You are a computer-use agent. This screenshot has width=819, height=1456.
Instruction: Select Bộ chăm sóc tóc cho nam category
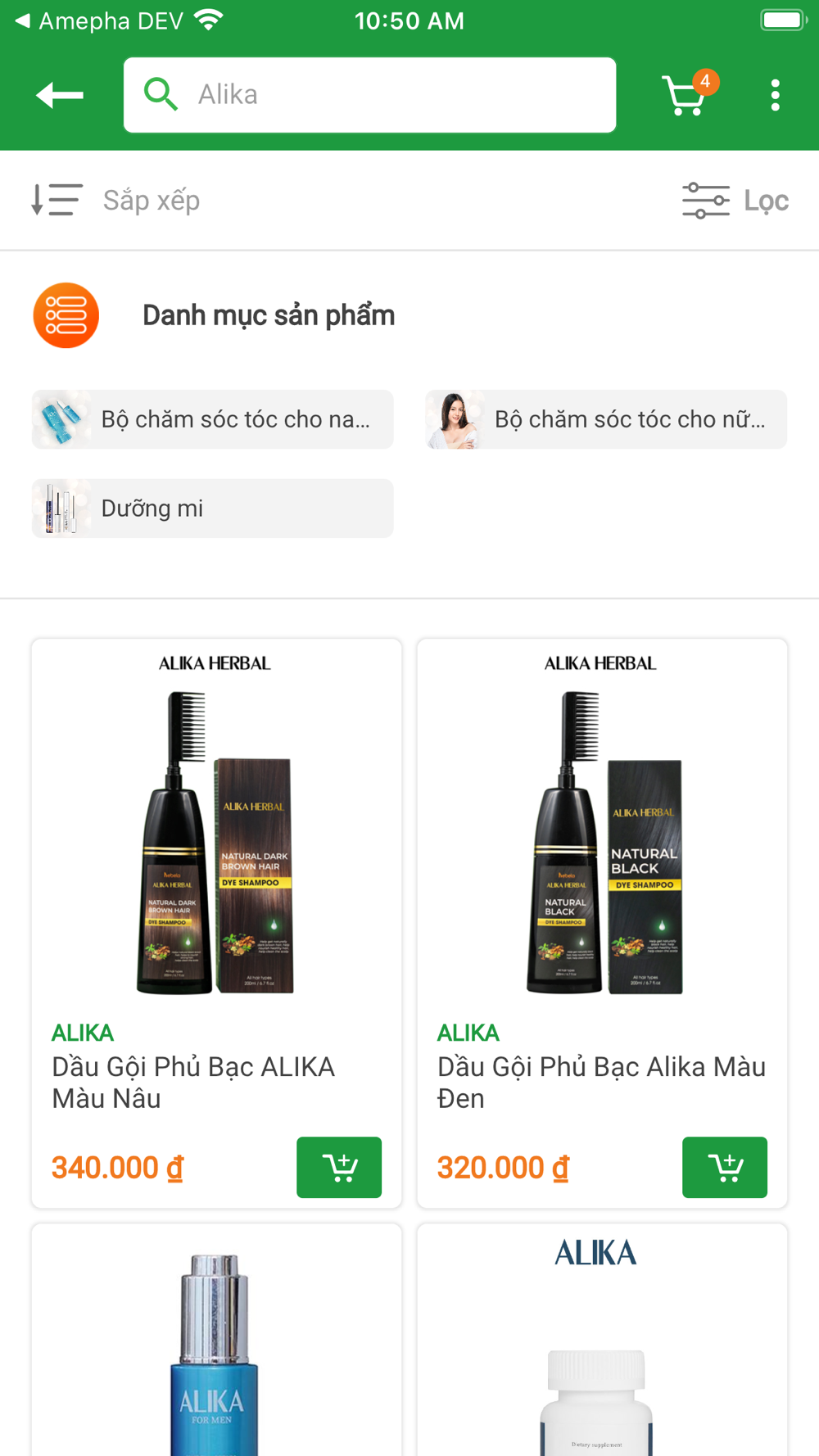[213, 419]
